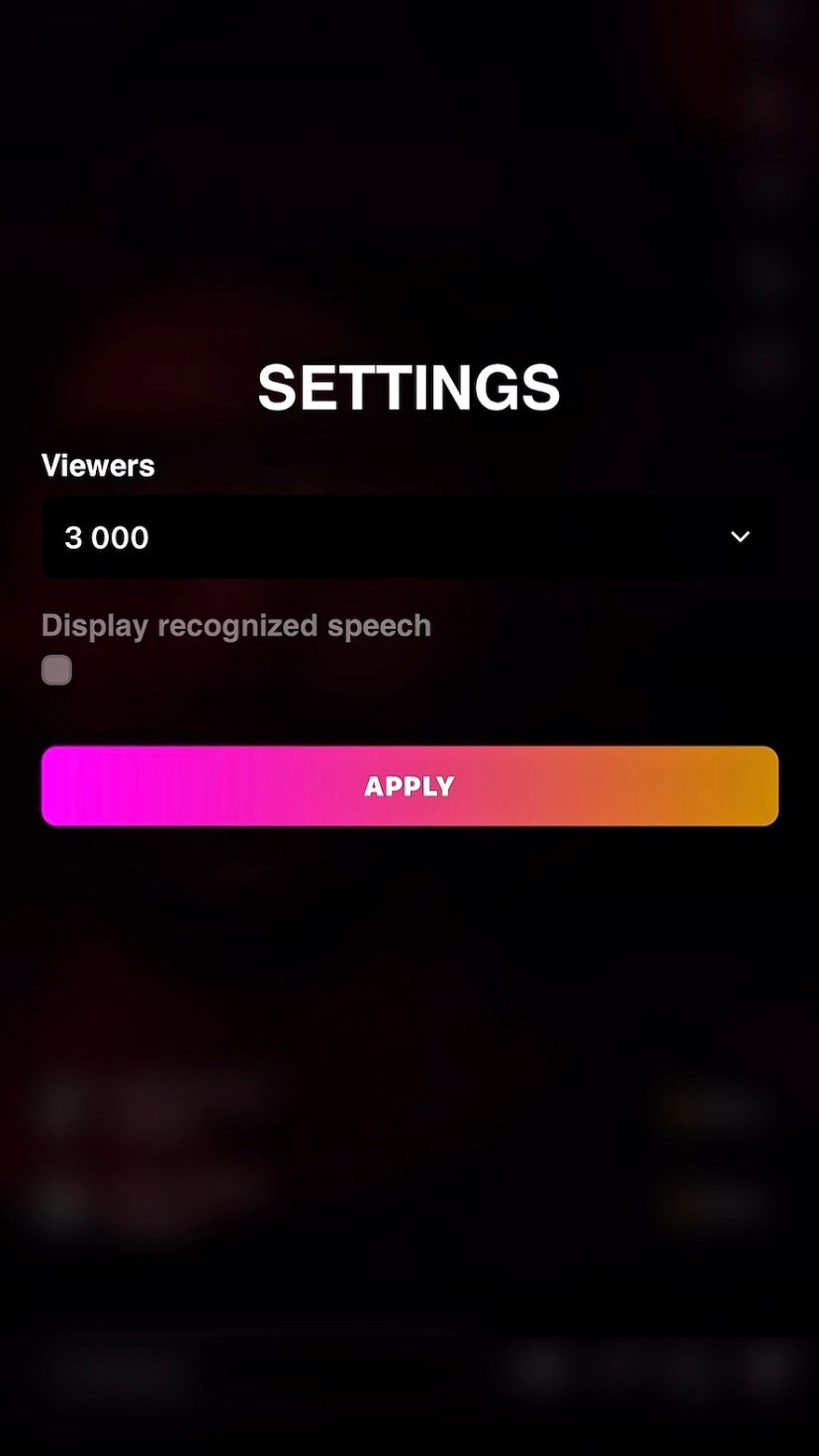Check the Display recognized speech box

56,671
